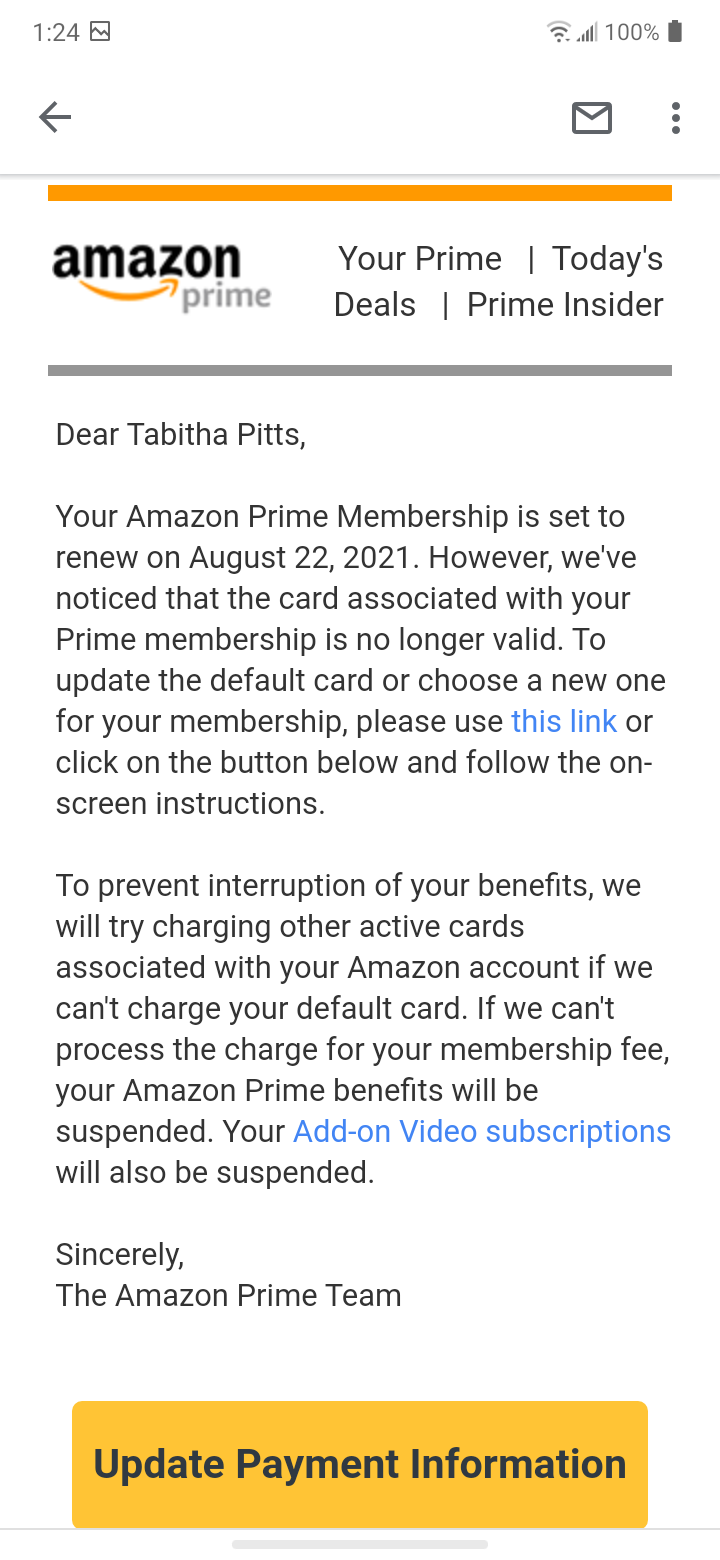This screenshot has height=1560, width=720.
Task: Go back to the inbox
Action: [55, 118]
